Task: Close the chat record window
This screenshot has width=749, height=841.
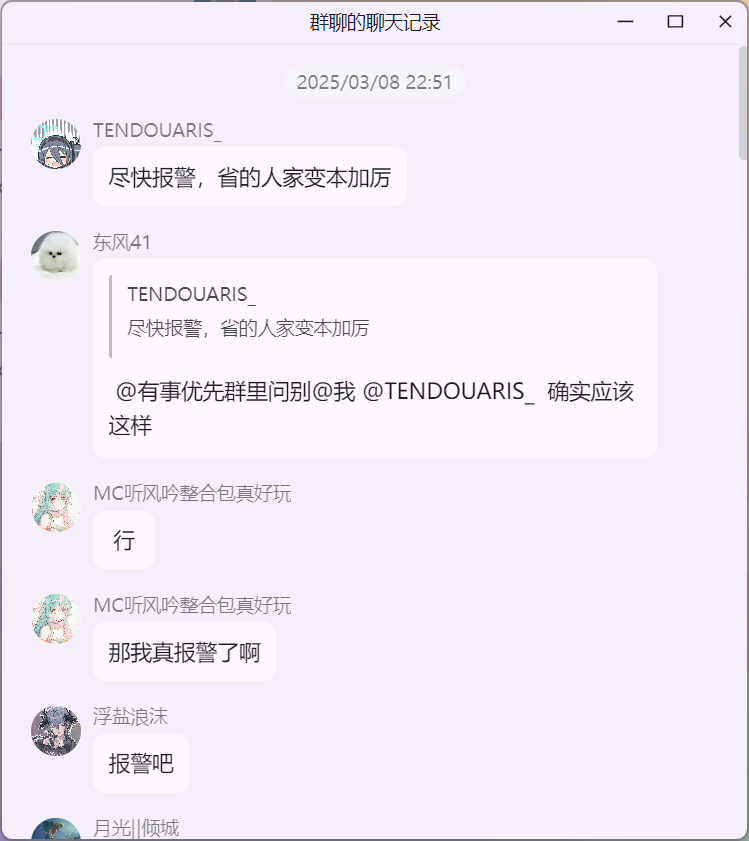Action: click(x=725, y=22)
